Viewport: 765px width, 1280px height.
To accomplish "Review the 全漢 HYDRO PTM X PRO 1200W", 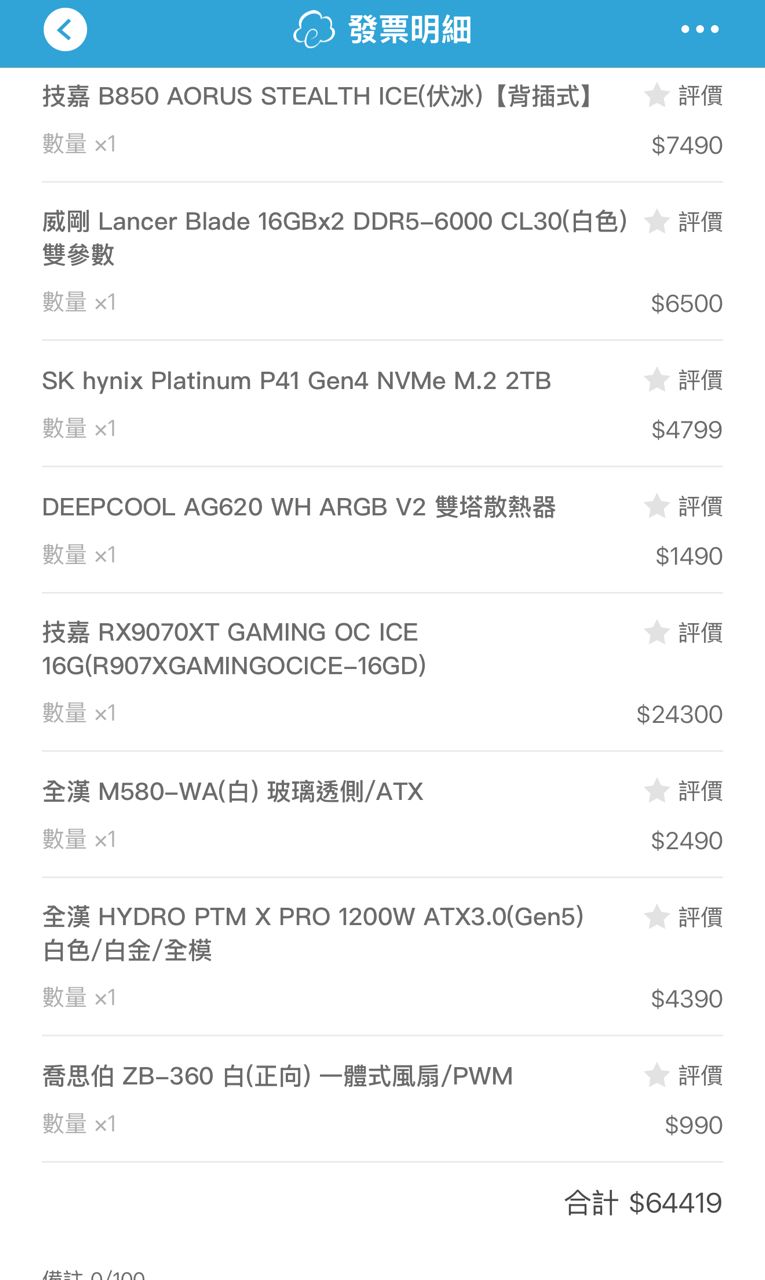I will tap(684, 918).
